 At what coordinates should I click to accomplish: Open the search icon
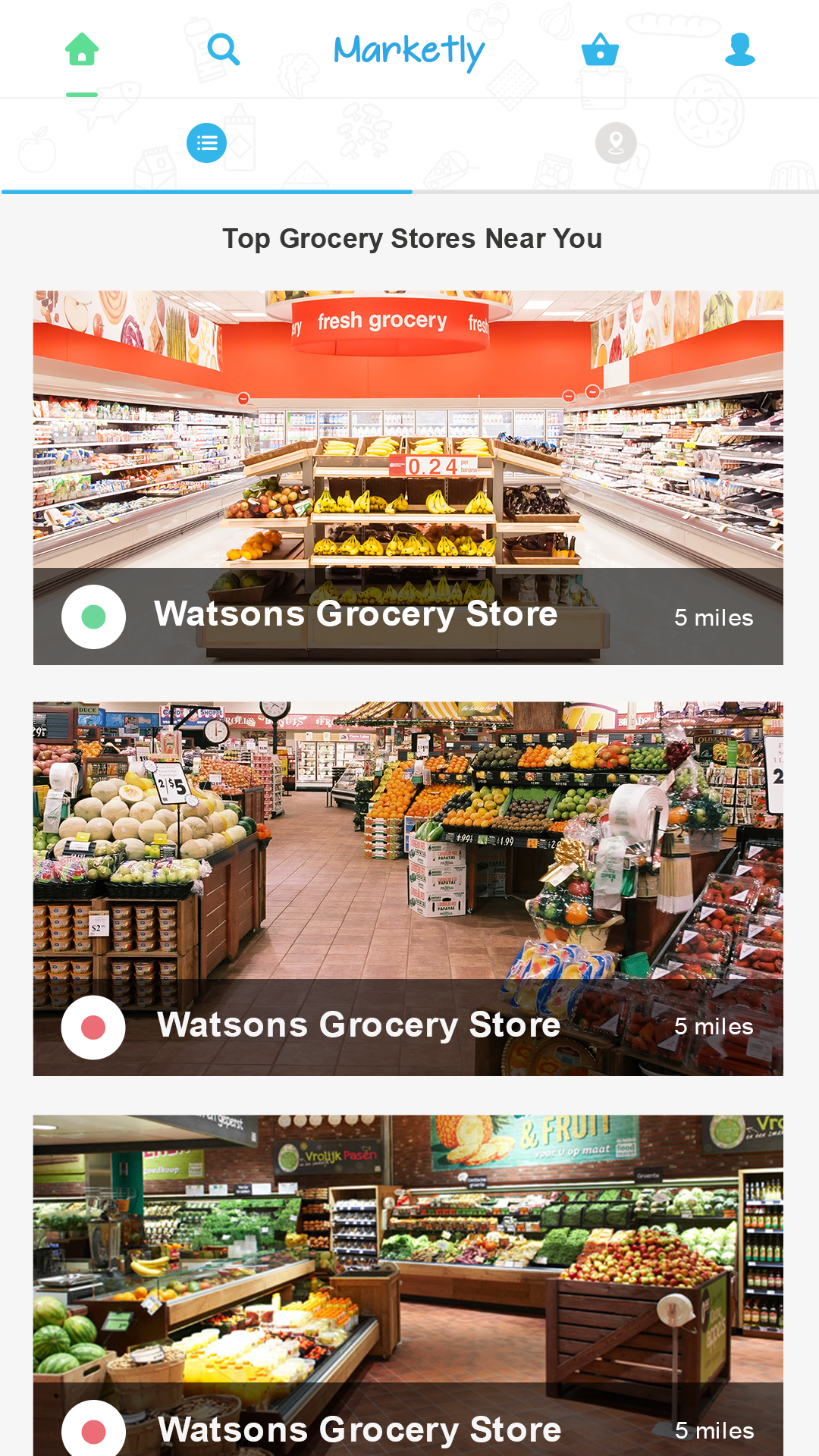tap(223, 50)
